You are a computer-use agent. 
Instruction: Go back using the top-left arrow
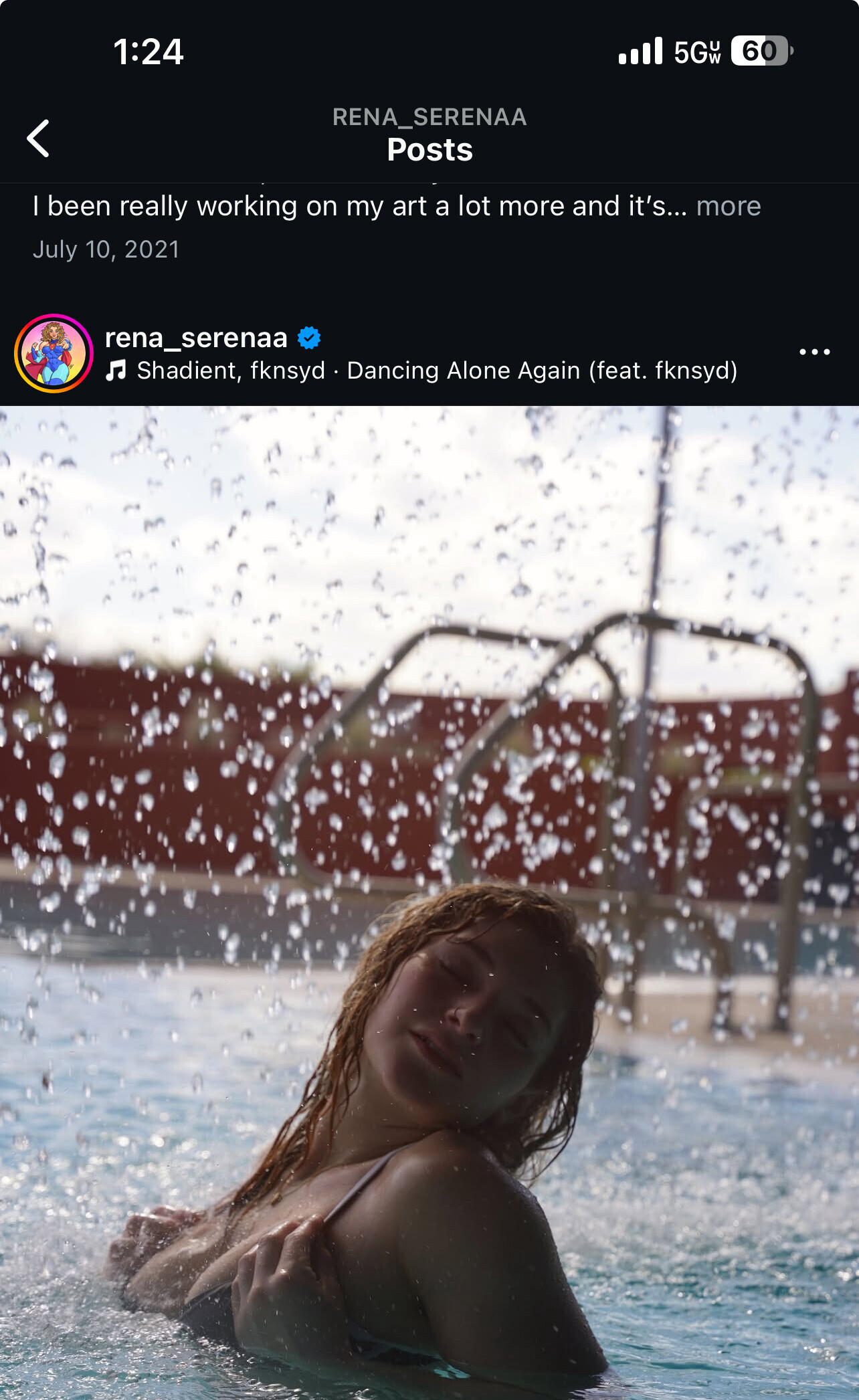(x=38, y=138)
